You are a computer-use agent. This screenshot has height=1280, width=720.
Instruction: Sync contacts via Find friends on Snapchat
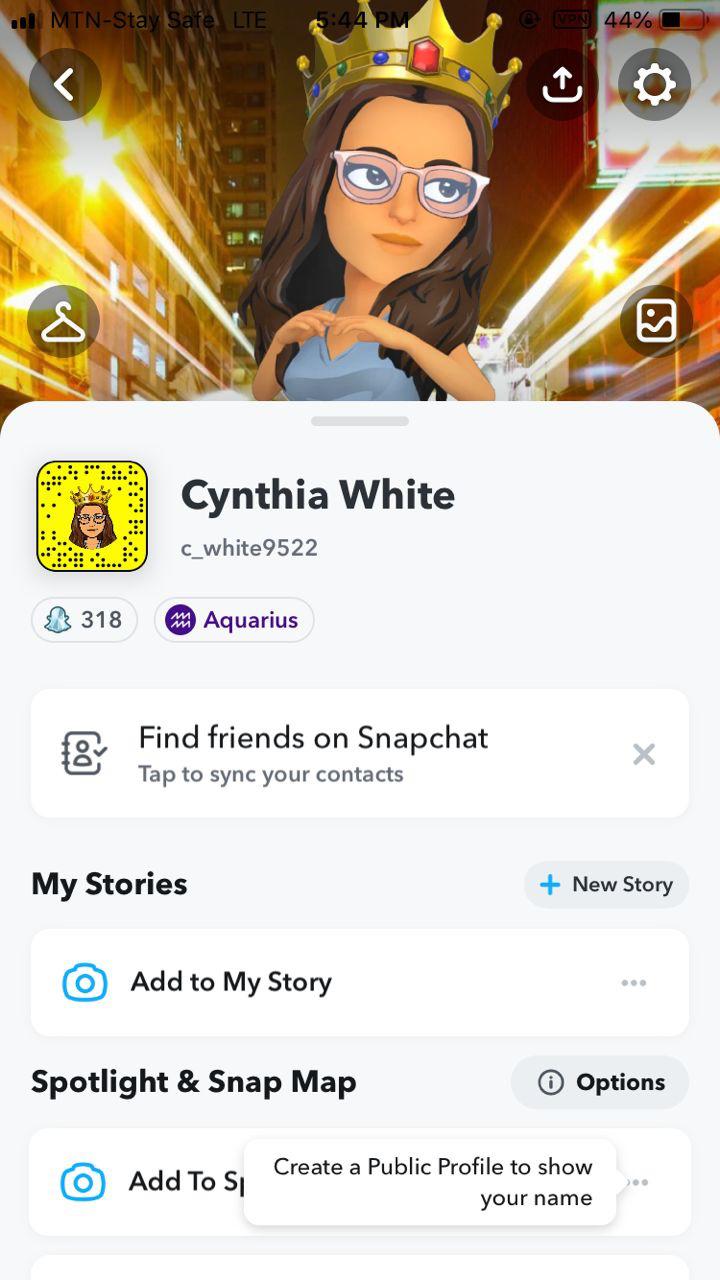coord(312,754)
